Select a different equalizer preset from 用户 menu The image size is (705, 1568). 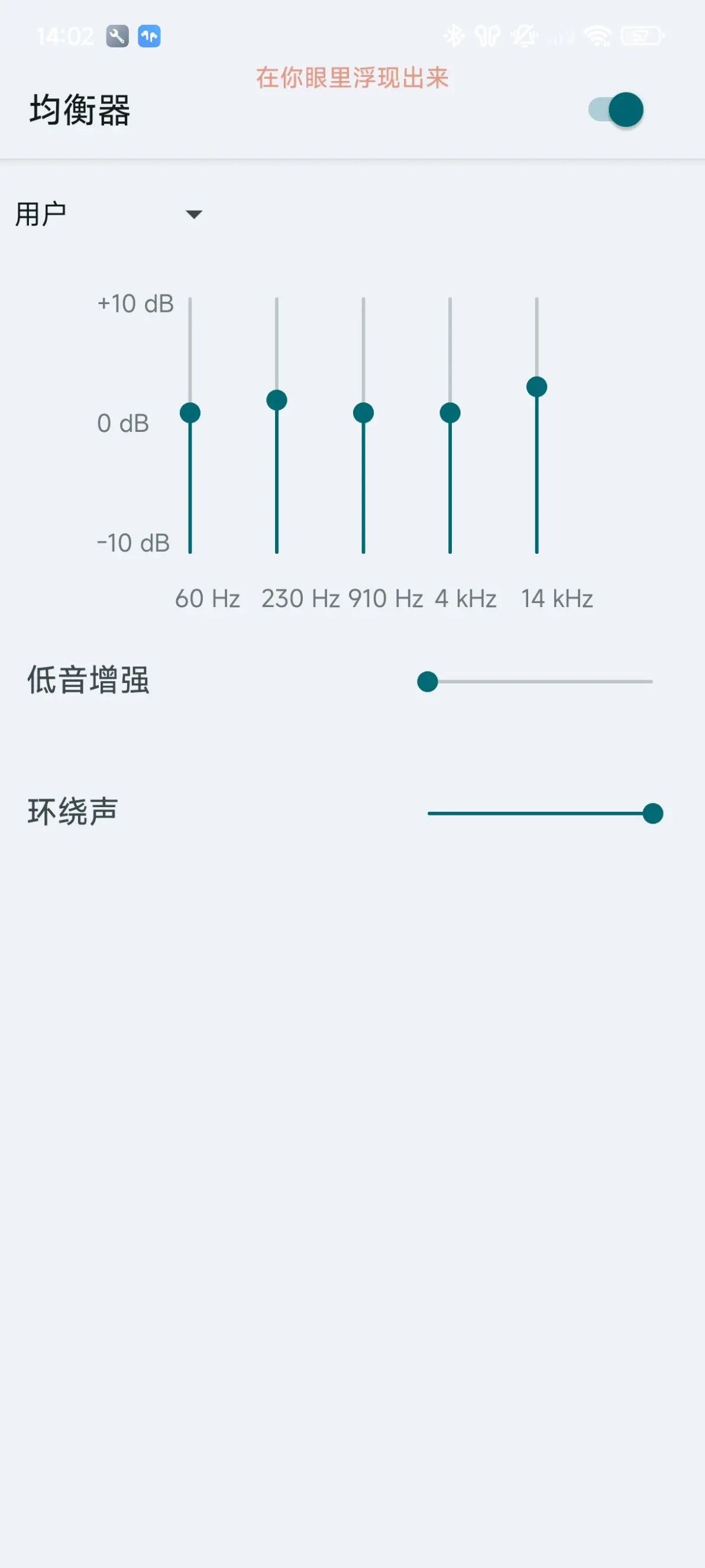(x=109, y=214)
